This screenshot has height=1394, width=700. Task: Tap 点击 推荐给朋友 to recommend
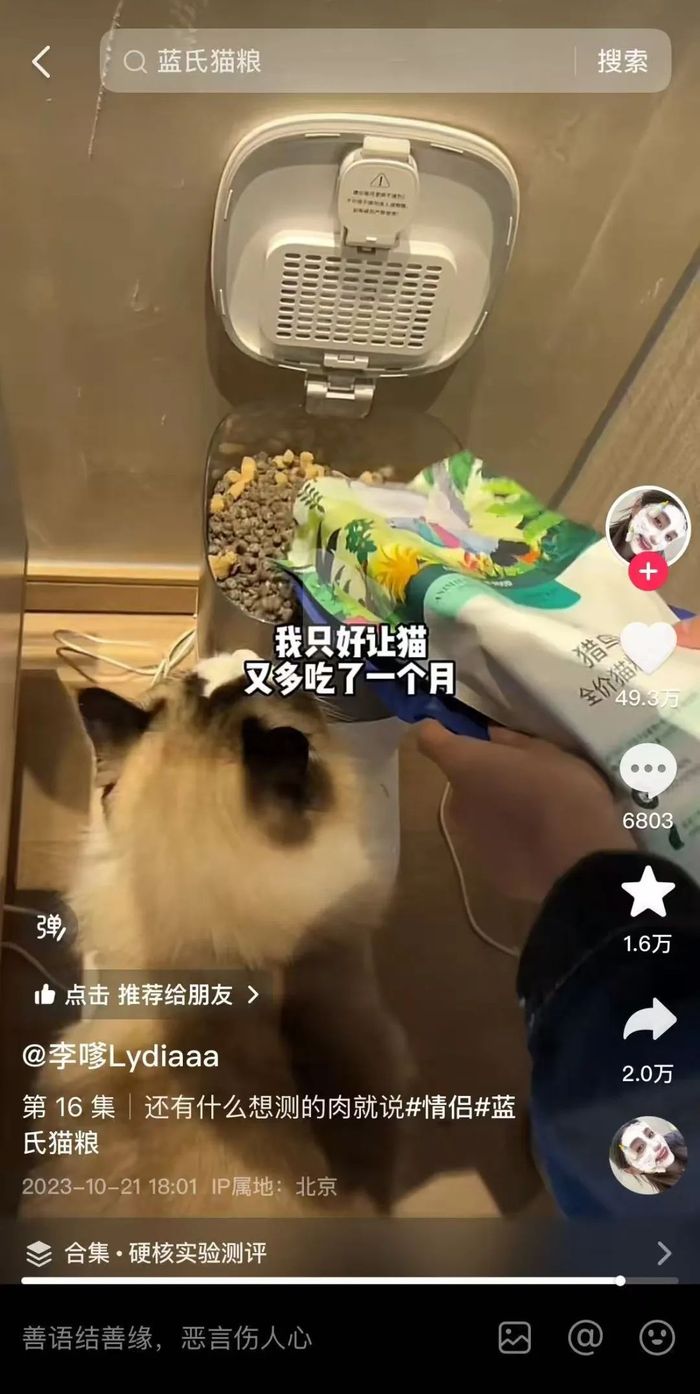[147, 995]
